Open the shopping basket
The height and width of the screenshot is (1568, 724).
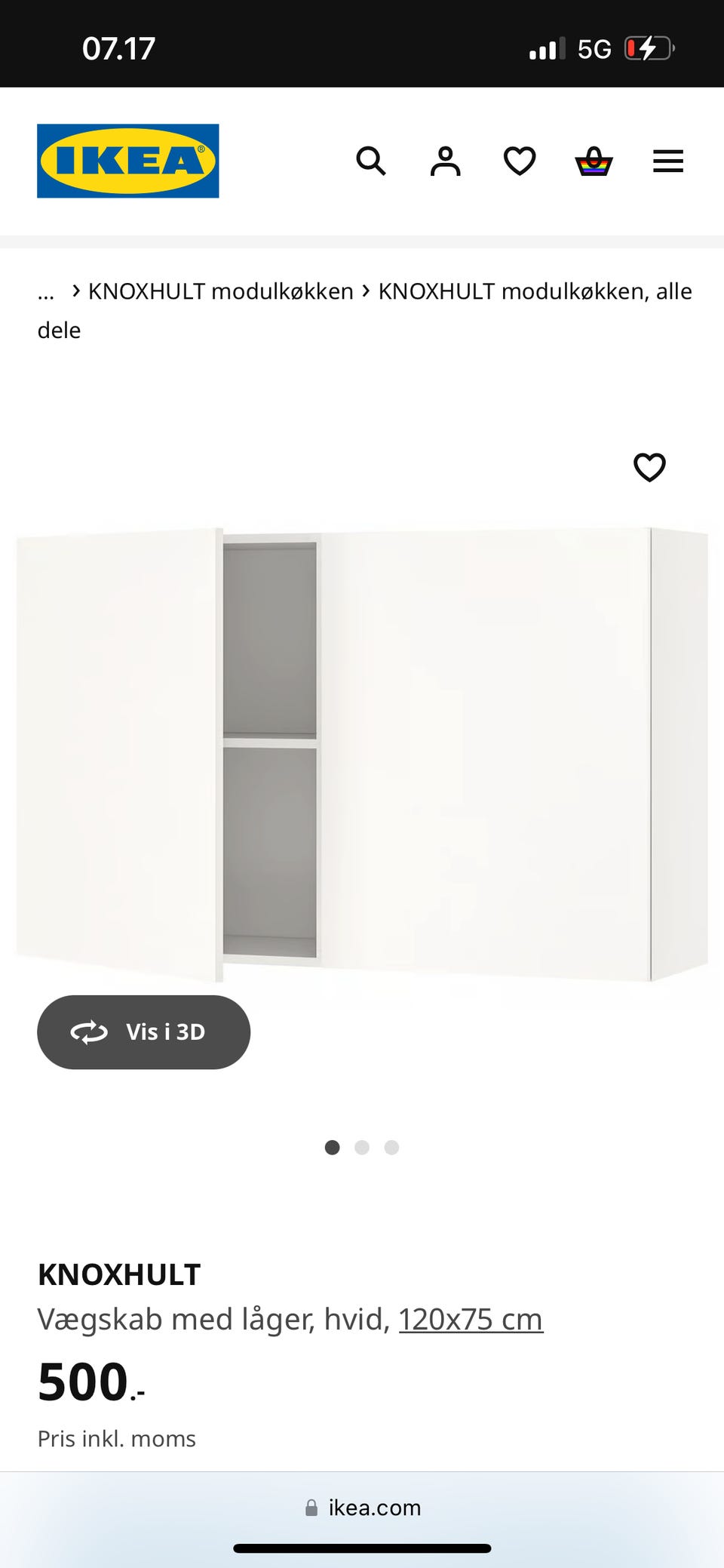594,161
